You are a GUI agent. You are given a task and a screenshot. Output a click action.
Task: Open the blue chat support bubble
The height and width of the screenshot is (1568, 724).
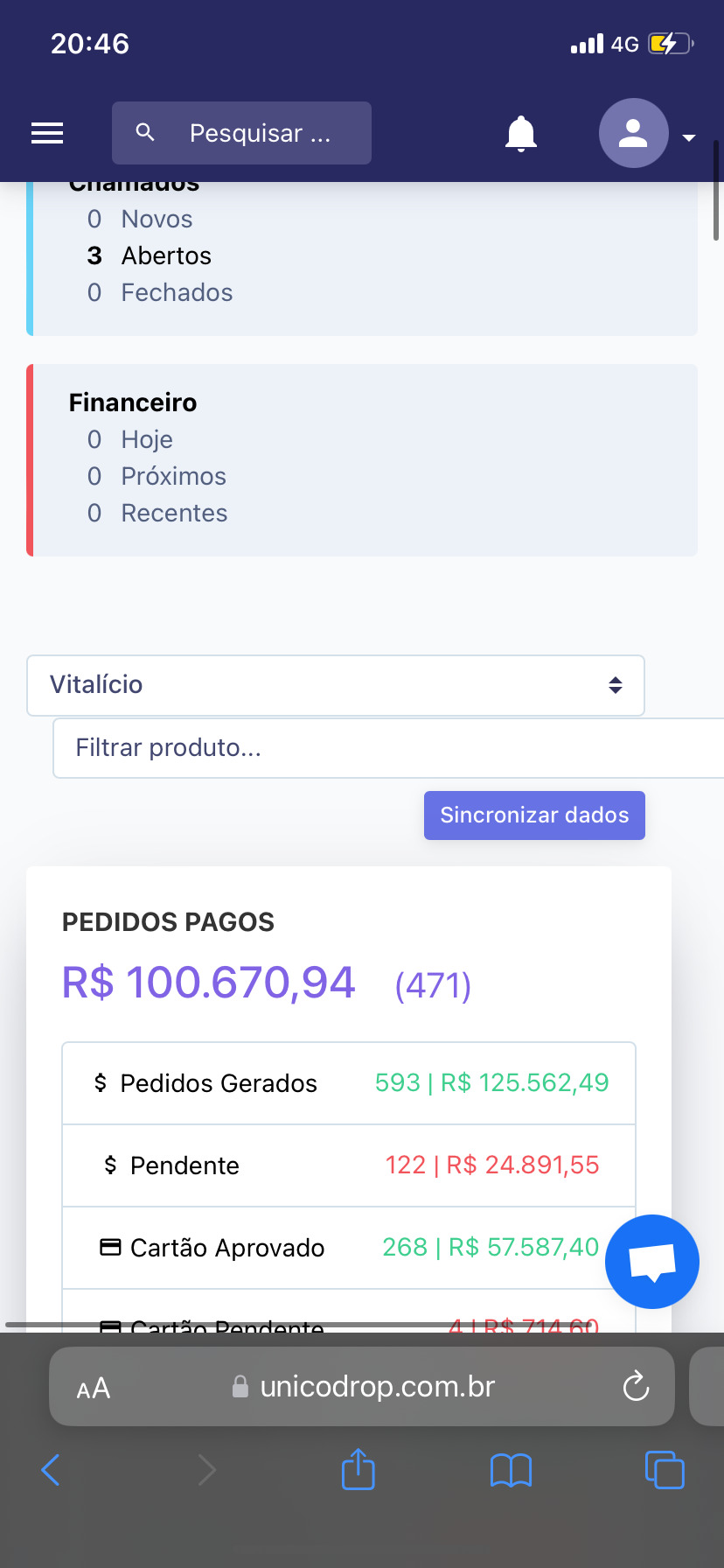click(x=652, y=1262)
